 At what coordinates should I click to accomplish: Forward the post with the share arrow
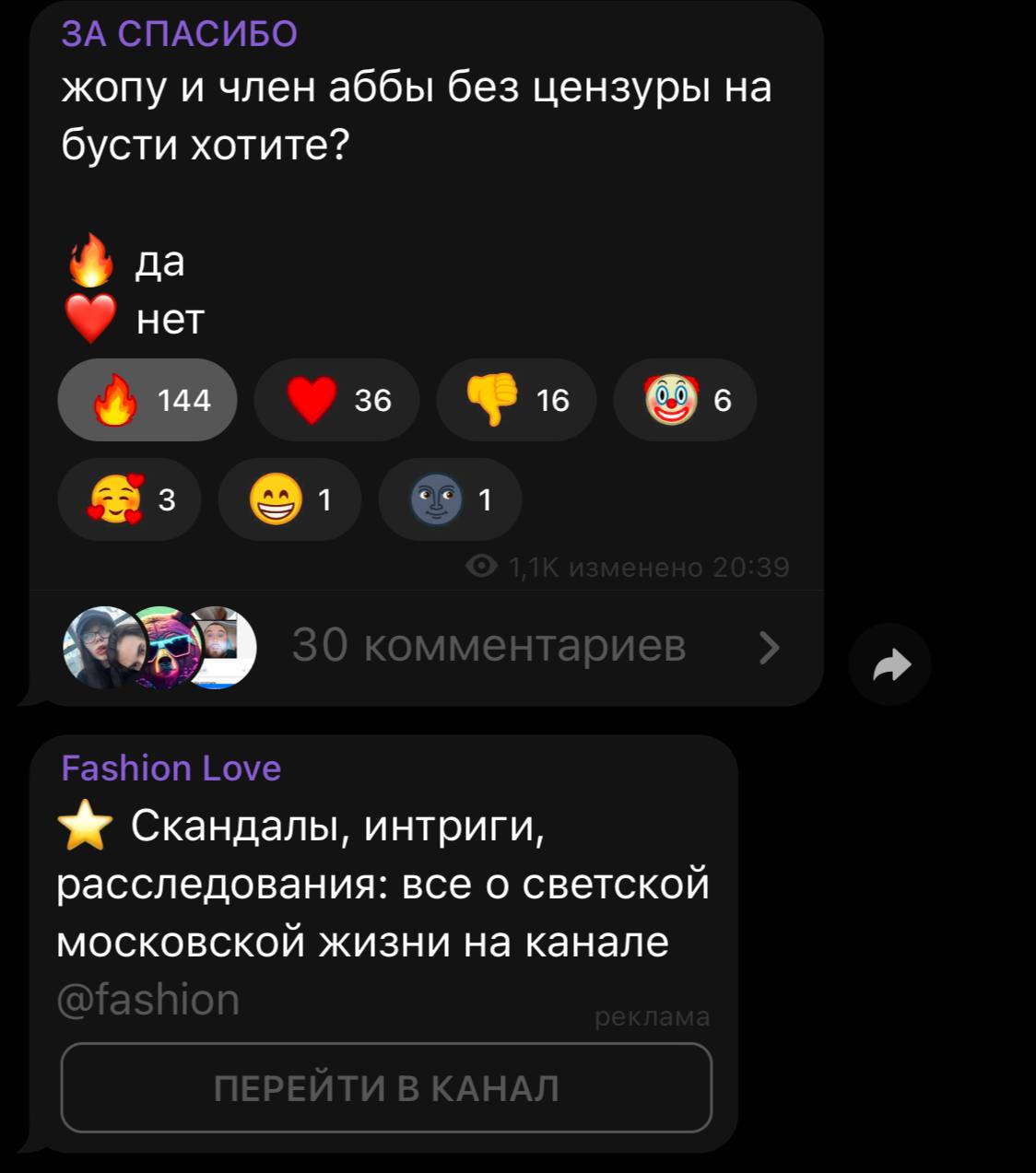point(890,664)
